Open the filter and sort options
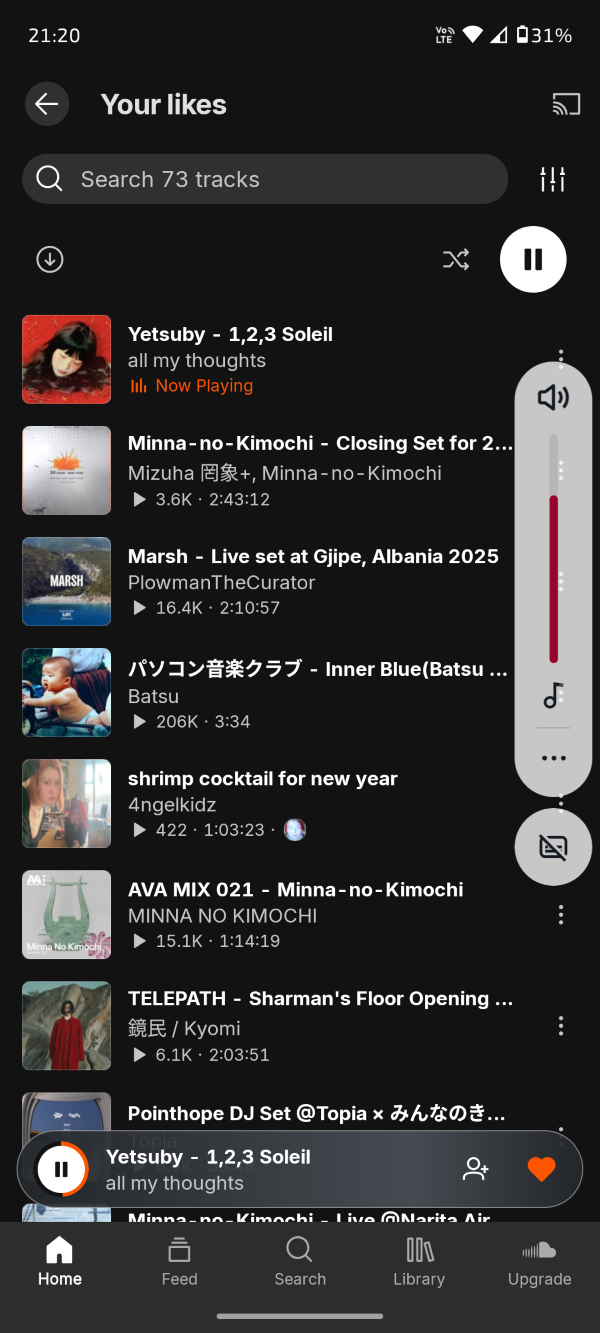The image size is (600, 1333). pos(553,179)
